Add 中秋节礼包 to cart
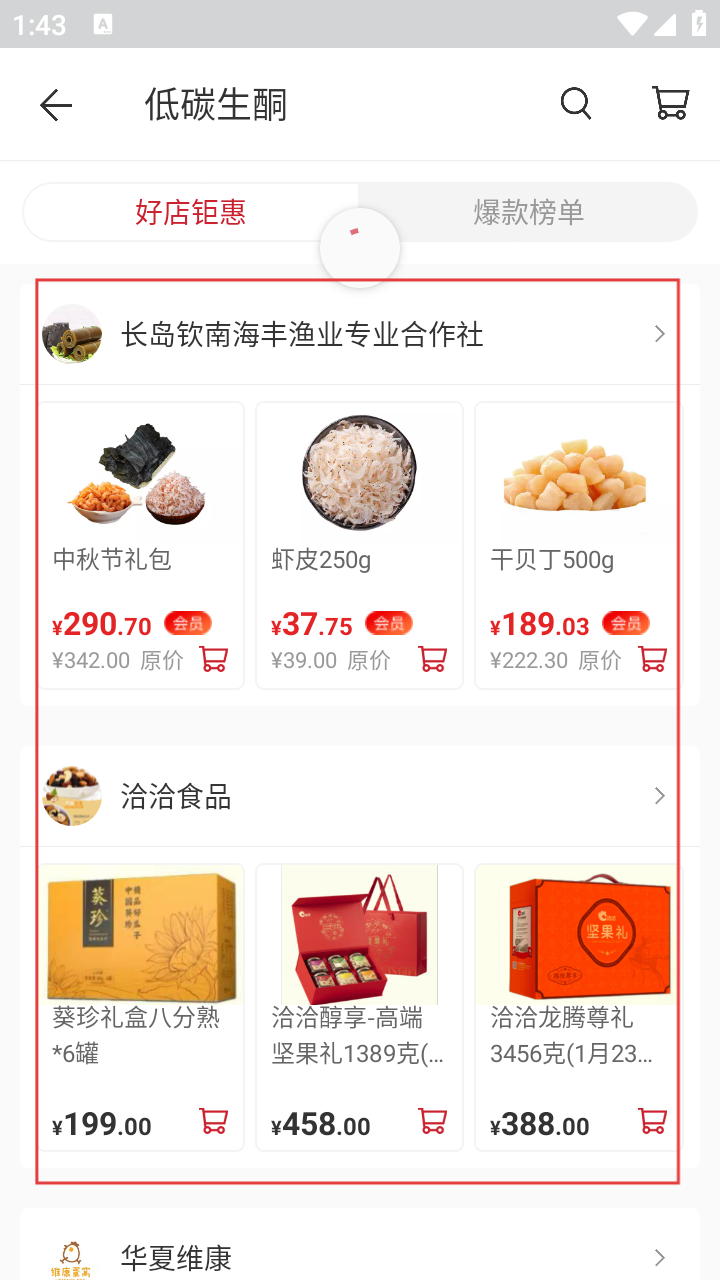Viewport: 720px width, 1280px height. coord(213,659)
